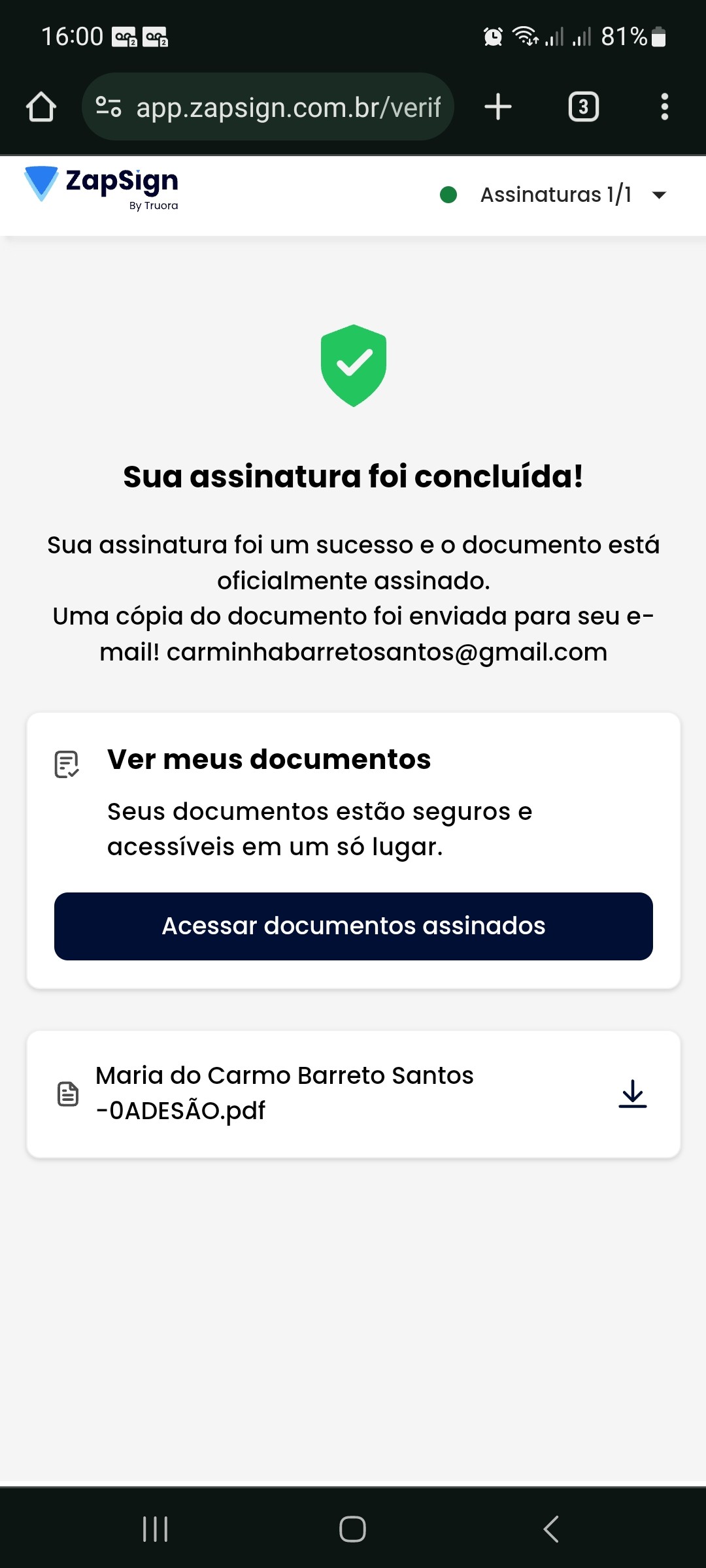Download the ADESÃO.pdf document
Screen dimensions: 706x1568
632,1094
